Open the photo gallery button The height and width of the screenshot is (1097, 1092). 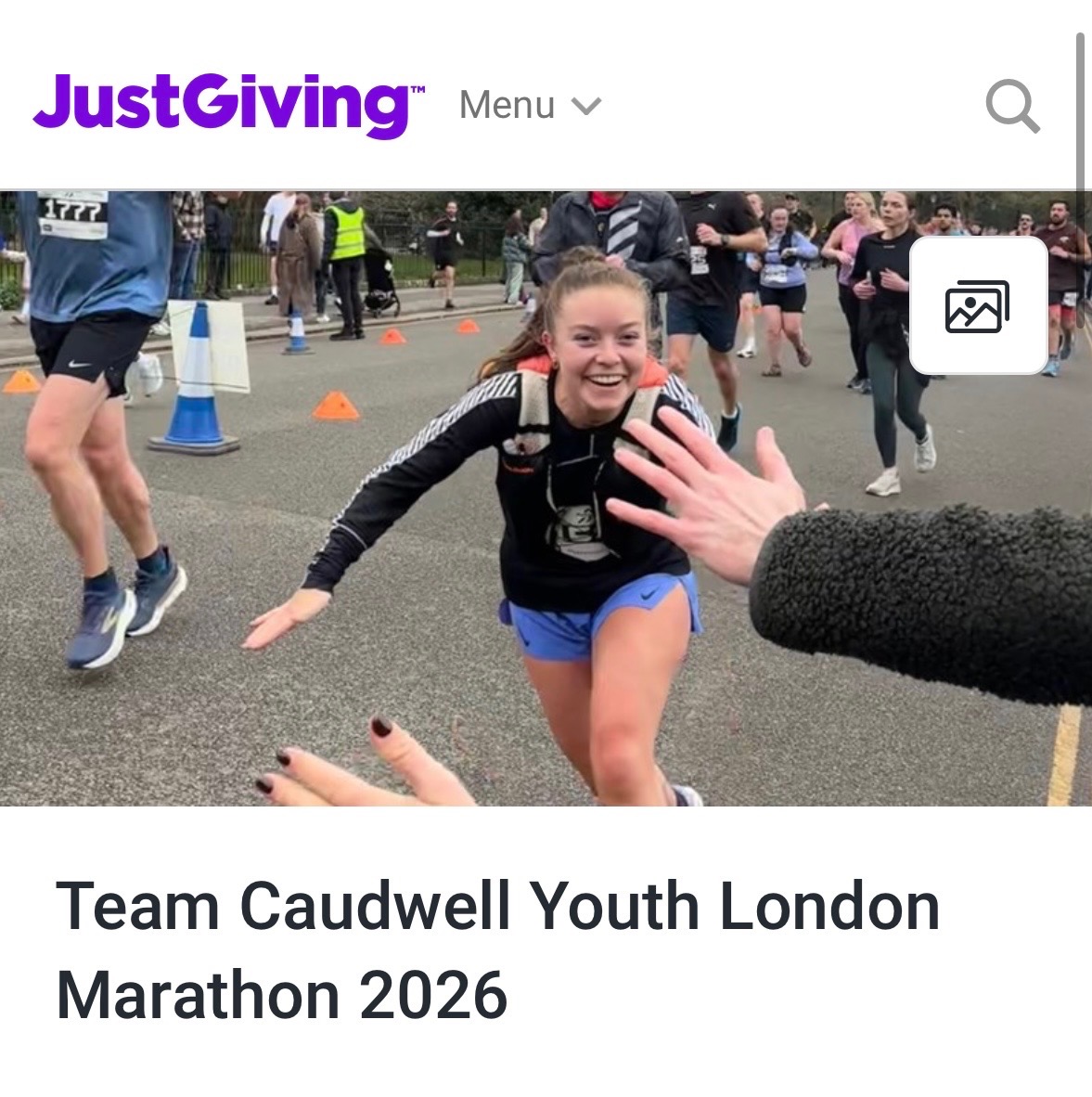[978, 305]
